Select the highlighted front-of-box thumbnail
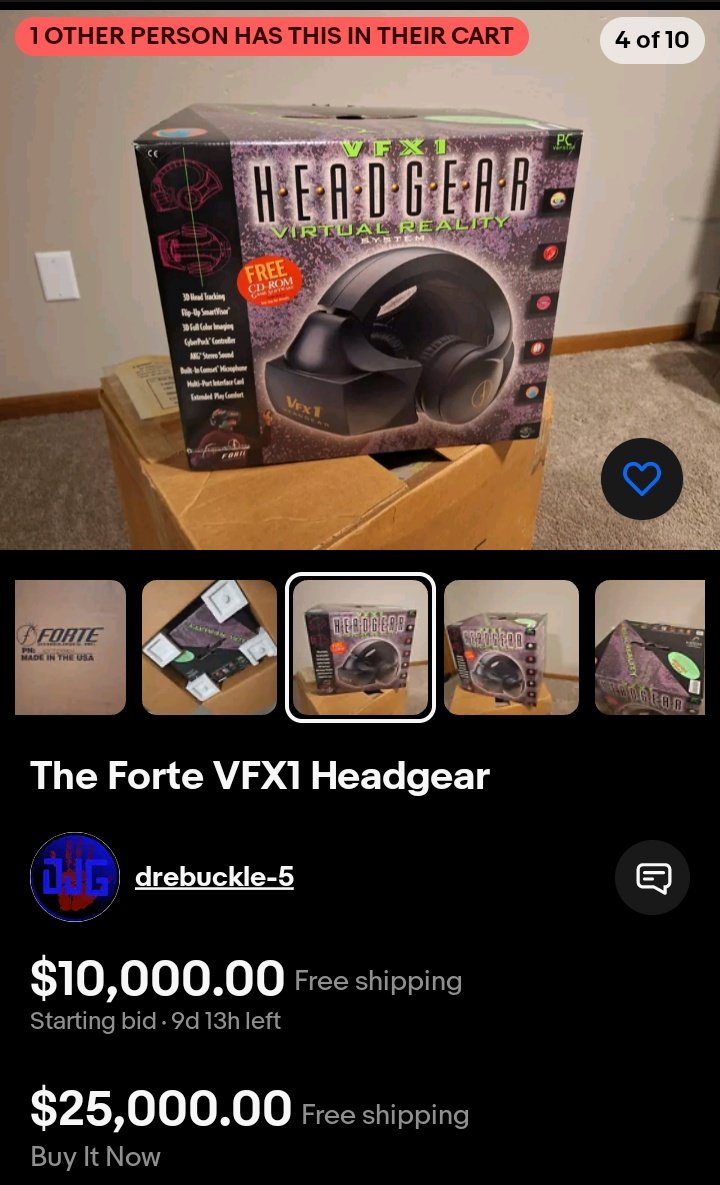 point(360,648)
